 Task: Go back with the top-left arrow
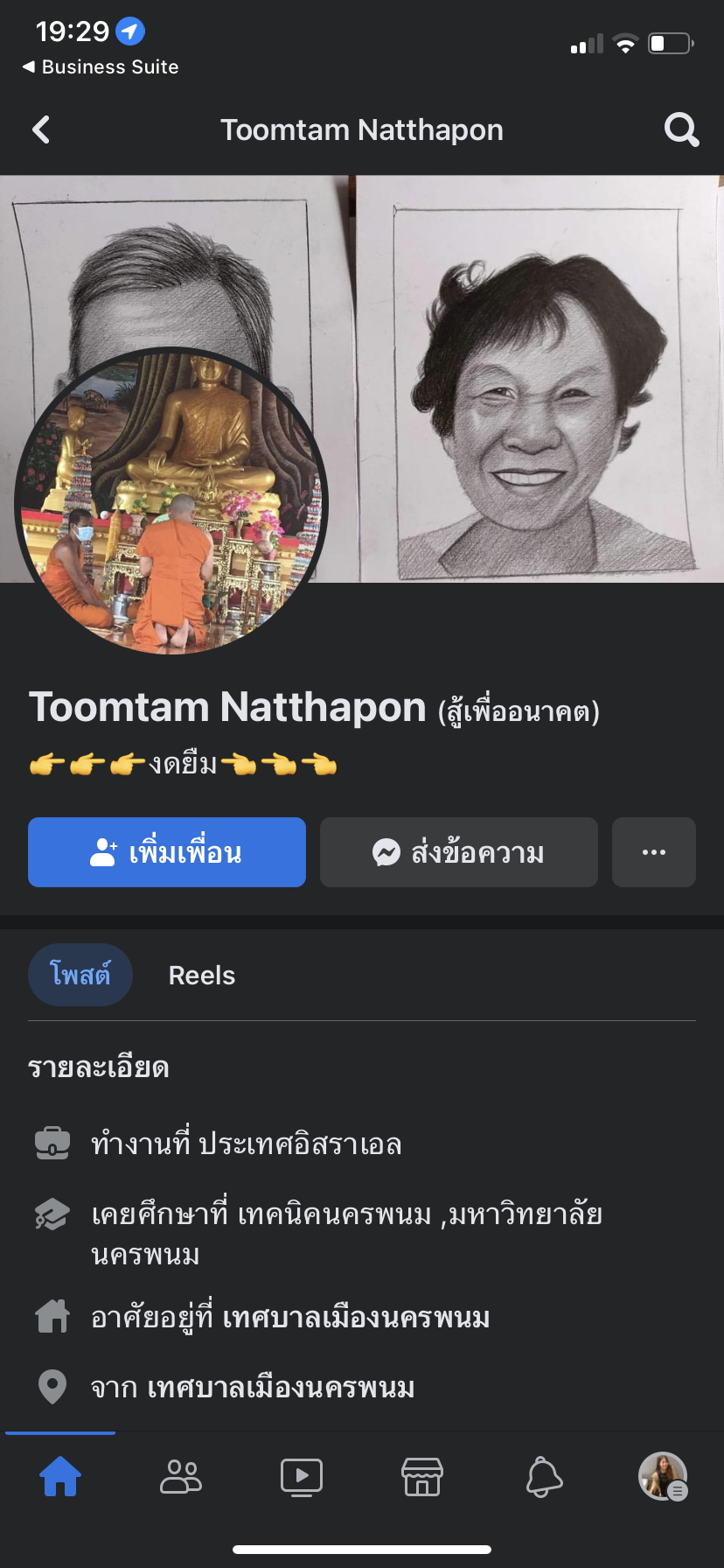pyautogui.click(x=41, y=130)
